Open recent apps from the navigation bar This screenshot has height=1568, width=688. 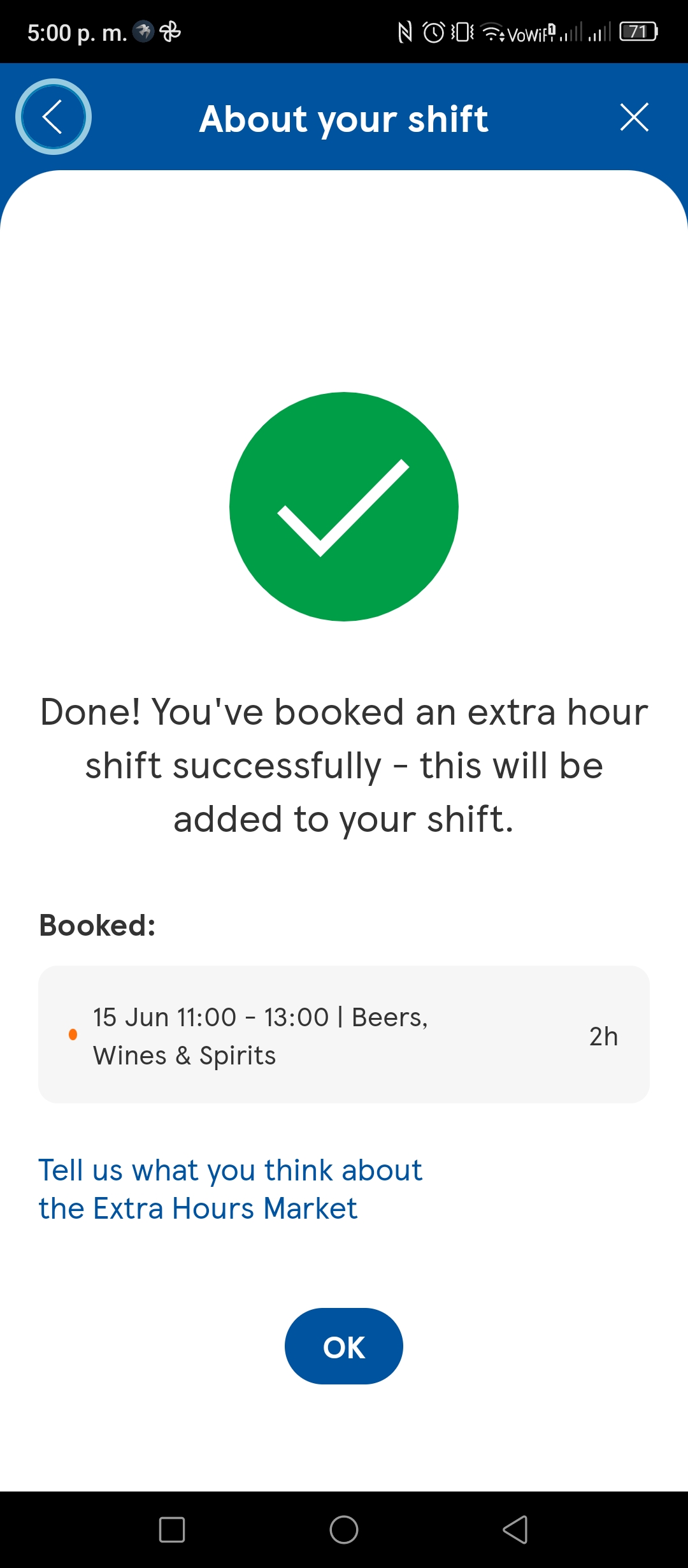click(172, 1530)
